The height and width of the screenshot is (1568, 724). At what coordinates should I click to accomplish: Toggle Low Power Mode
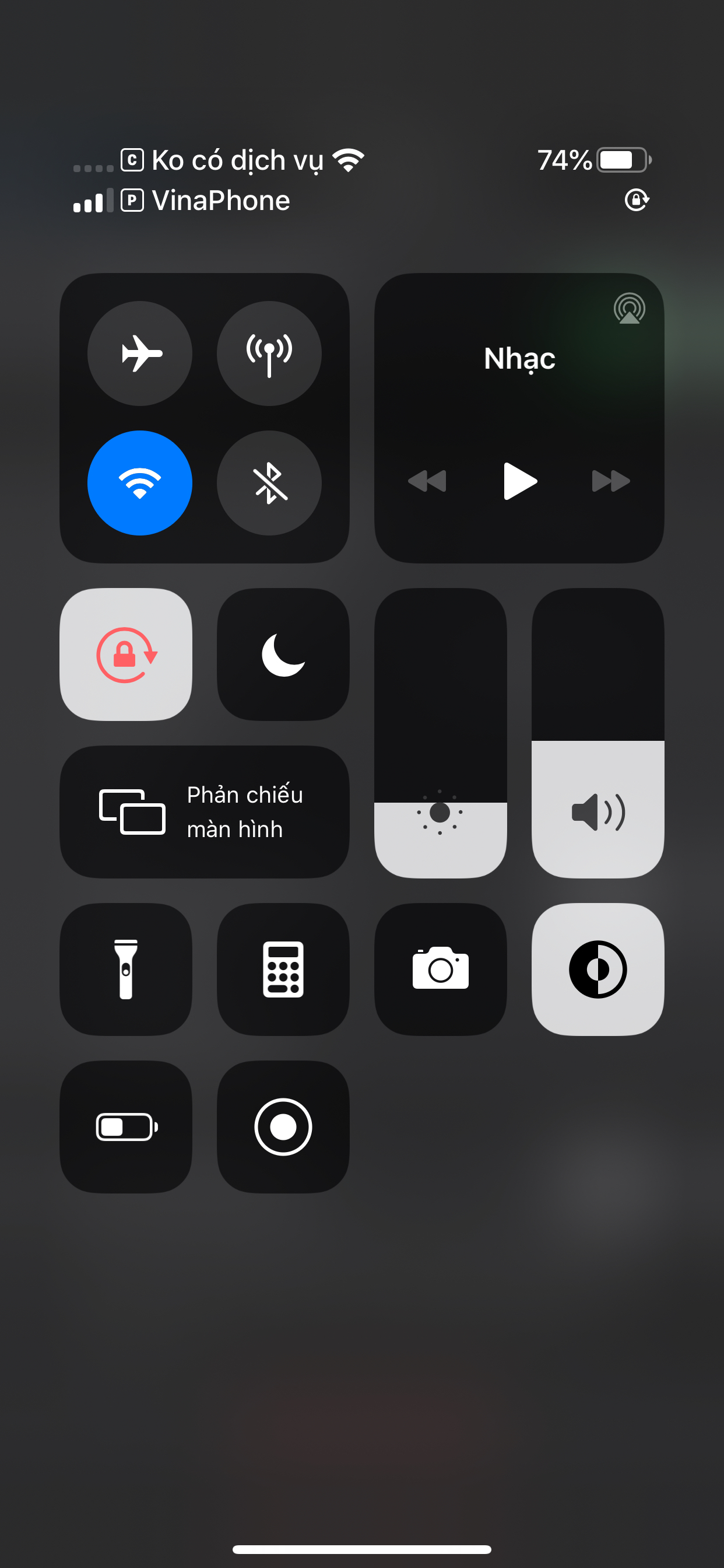click(126, 1126)
